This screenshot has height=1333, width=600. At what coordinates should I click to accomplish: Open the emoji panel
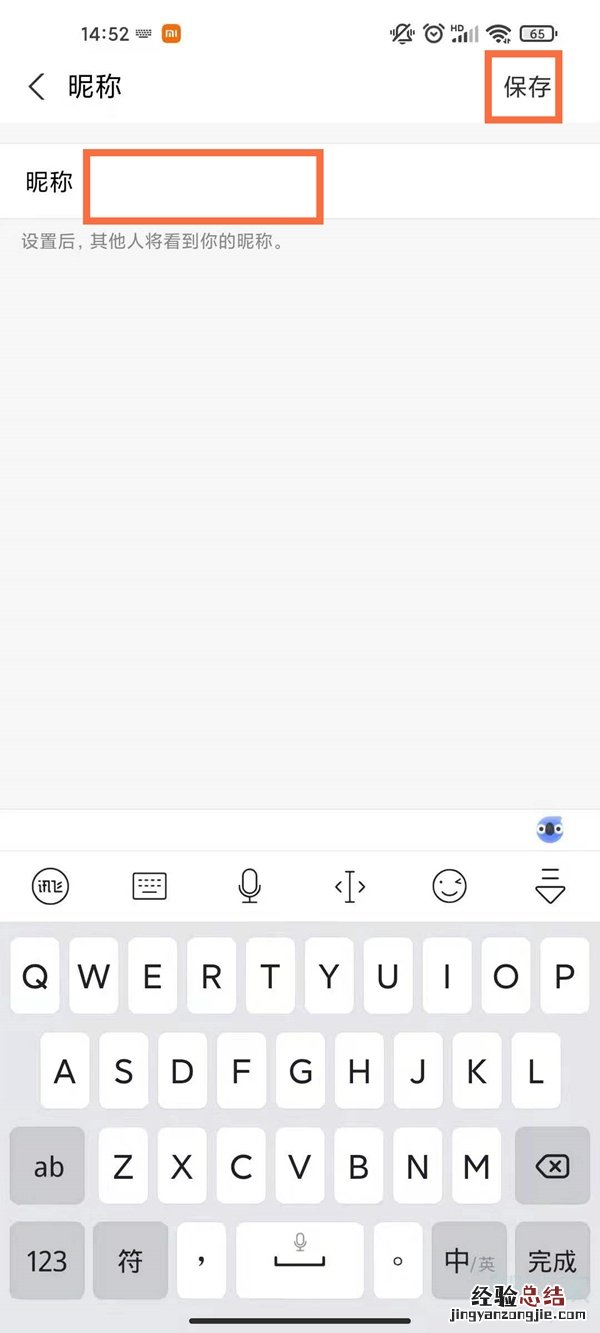450,886
